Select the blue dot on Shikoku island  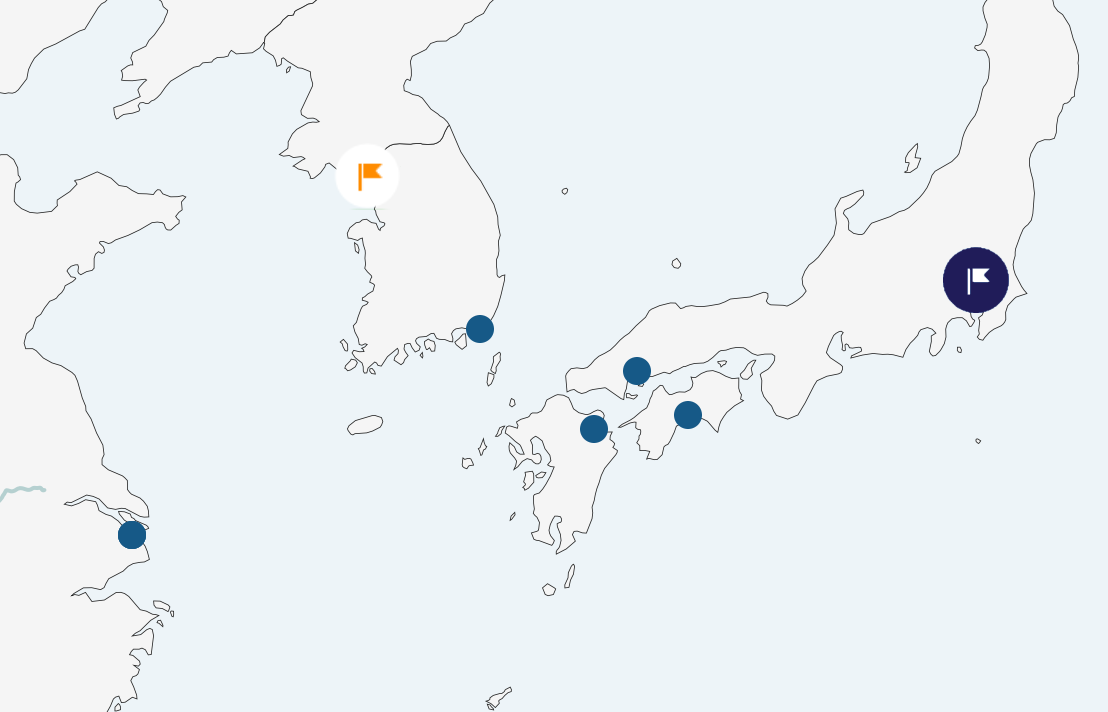pos(688,415)
